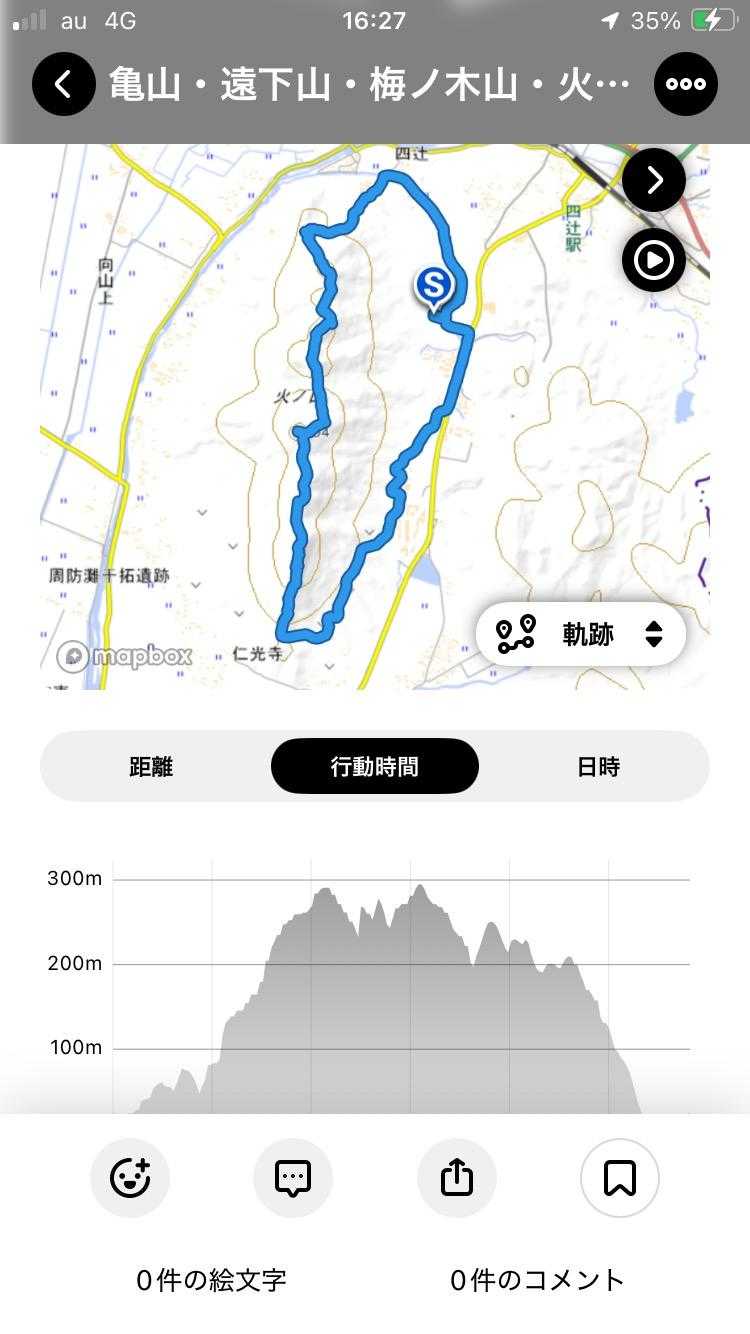This screenshot has height=1334, width=750.
Task: Expand the map with the arrow button
Action: [654, 180]
